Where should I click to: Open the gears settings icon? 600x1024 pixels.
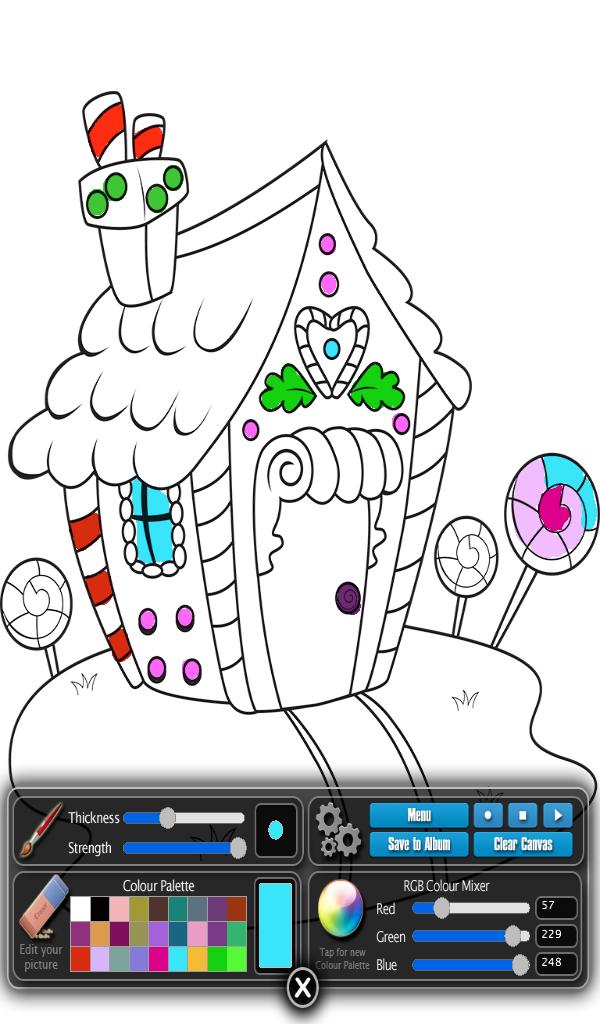coord(337,831)
